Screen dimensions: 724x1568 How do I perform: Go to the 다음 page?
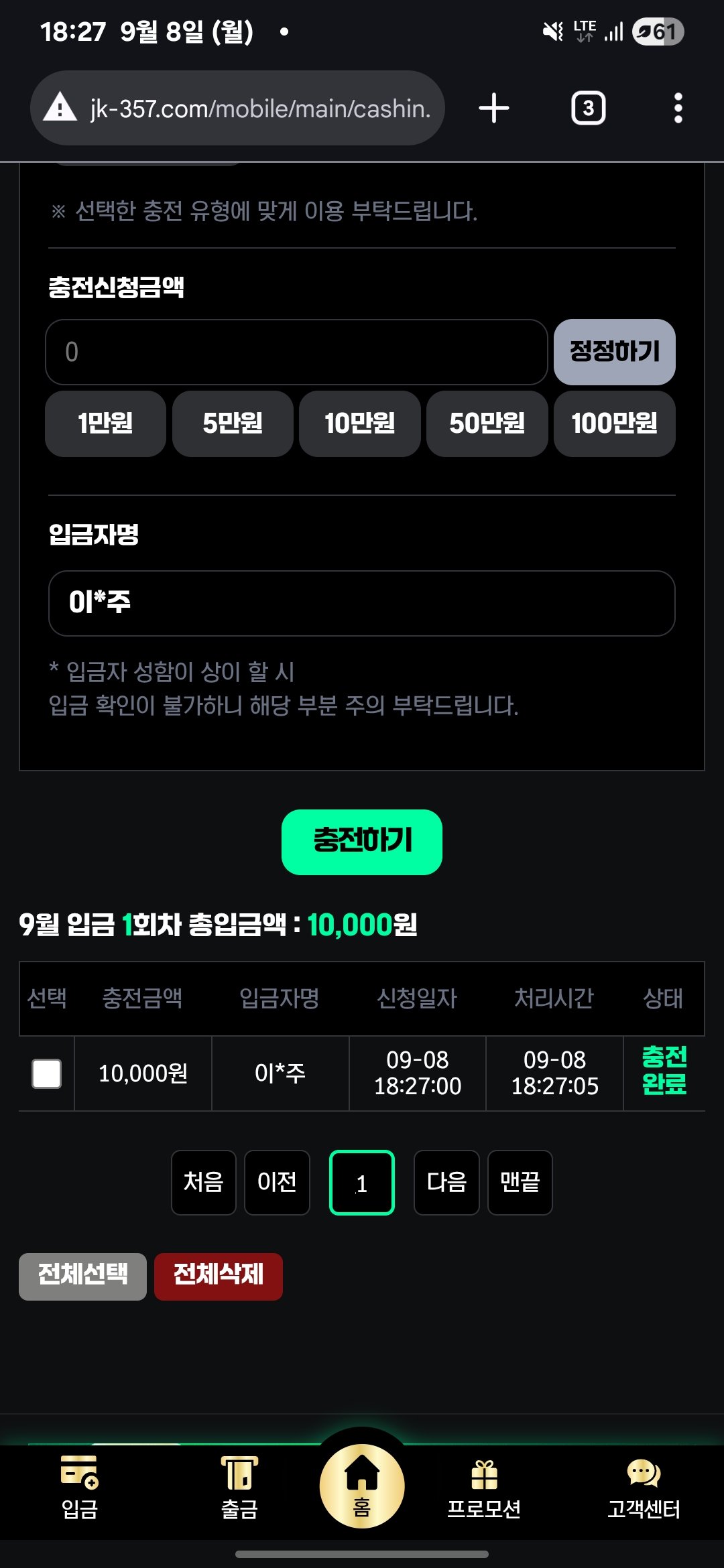[446, 1182]
